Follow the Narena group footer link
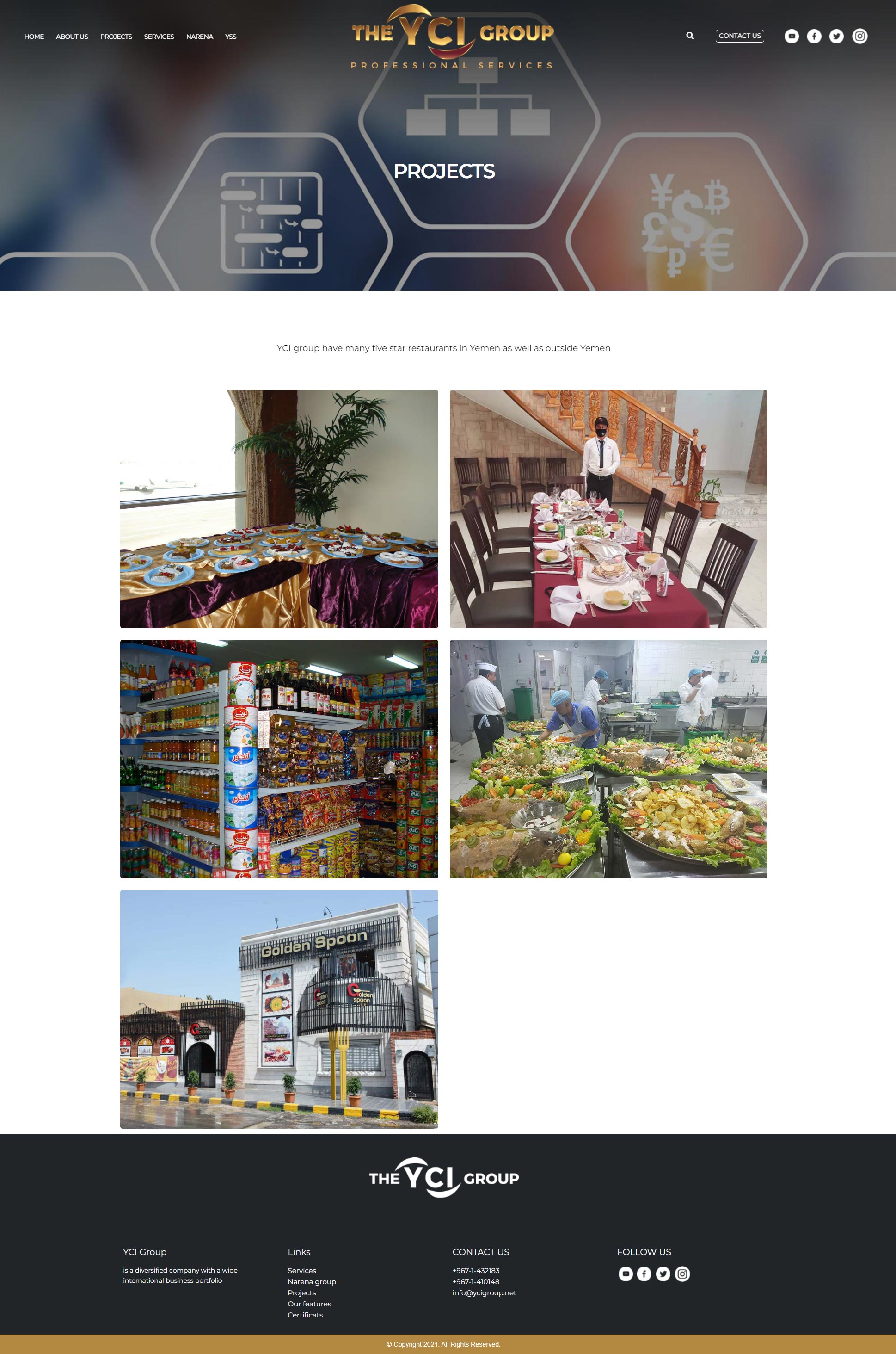Viewport: 896px width, 1354px height. tap(312, 1281)
